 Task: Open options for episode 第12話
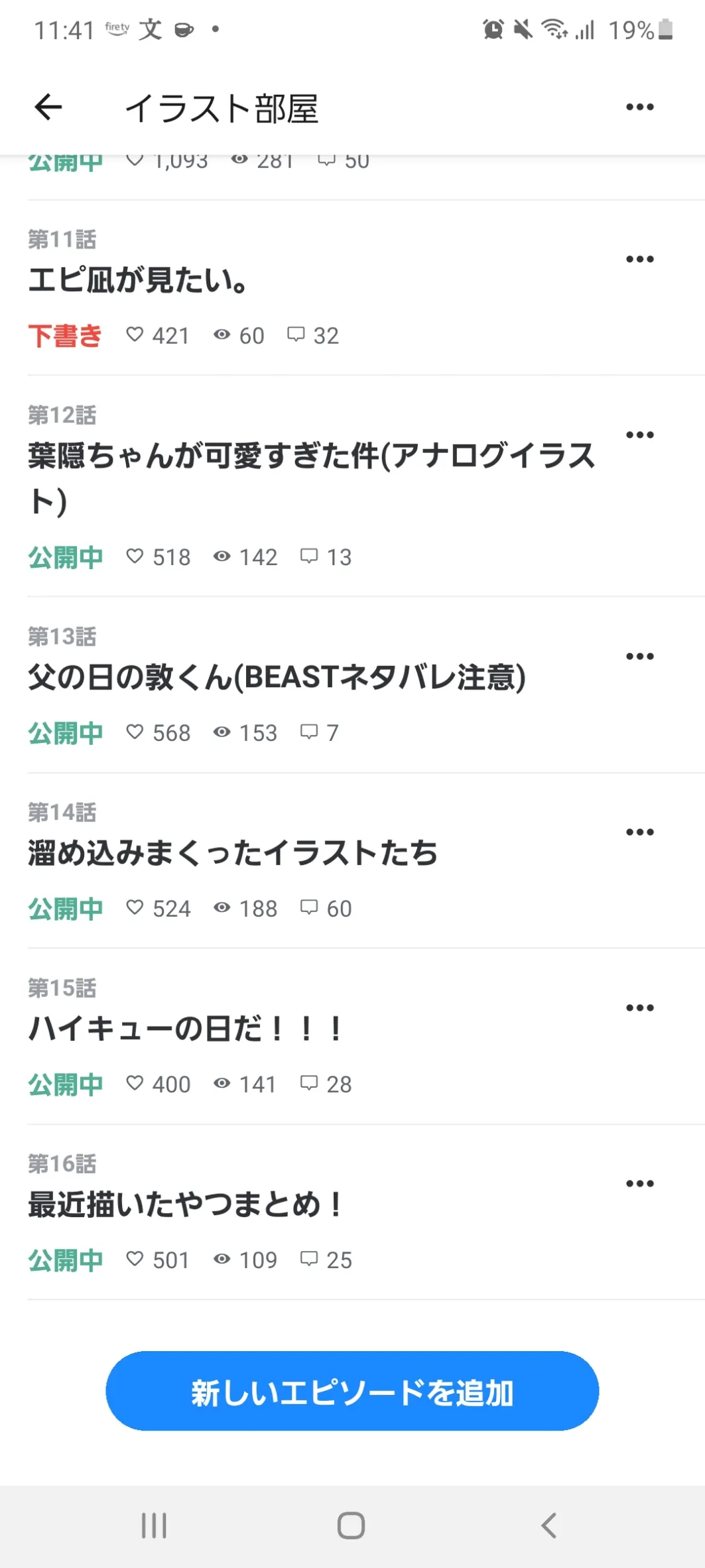[x=640, y=435]
